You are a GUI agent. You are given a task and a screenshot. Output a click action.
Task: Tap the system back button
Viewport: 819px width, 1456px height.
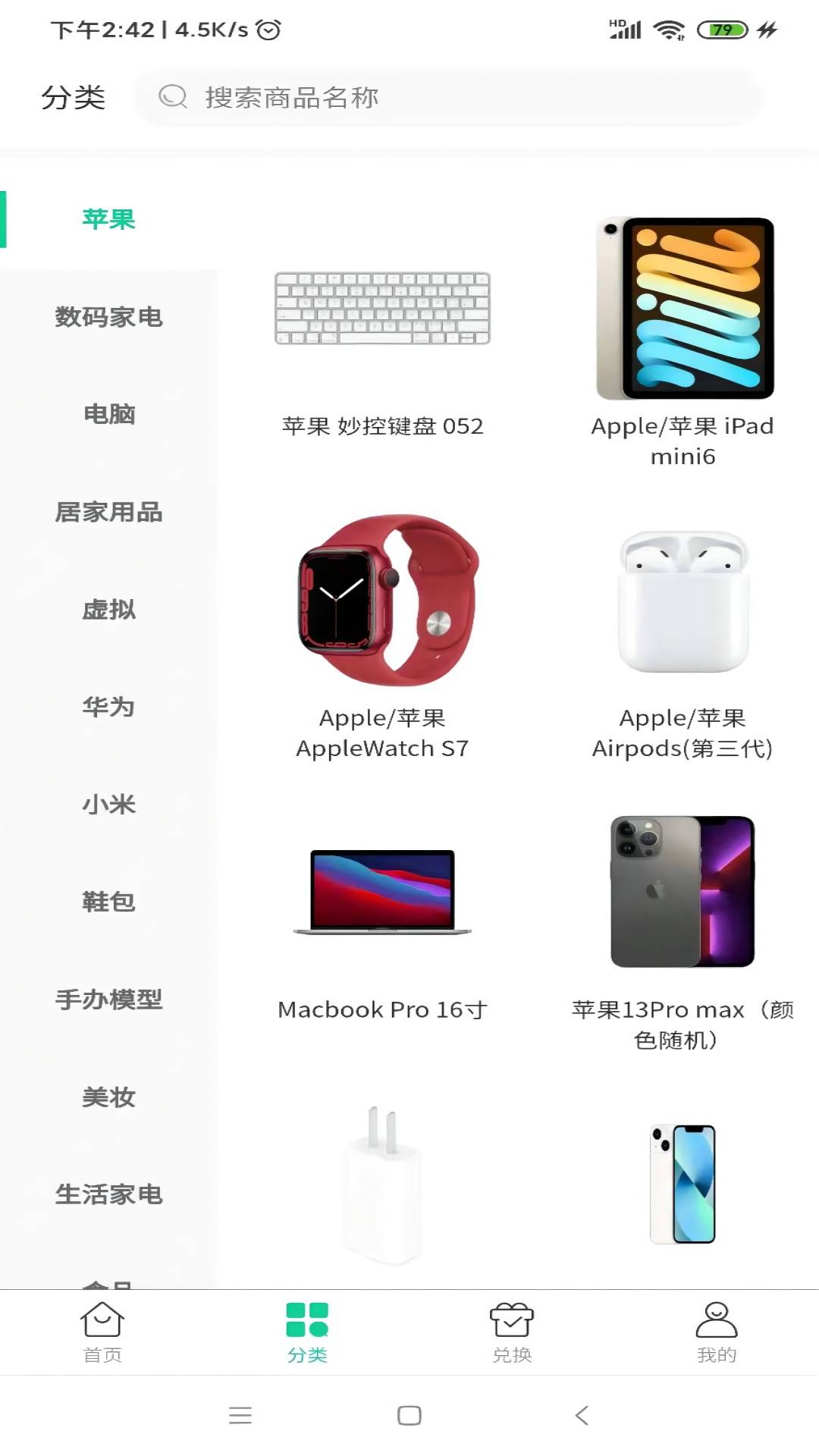582,1415
